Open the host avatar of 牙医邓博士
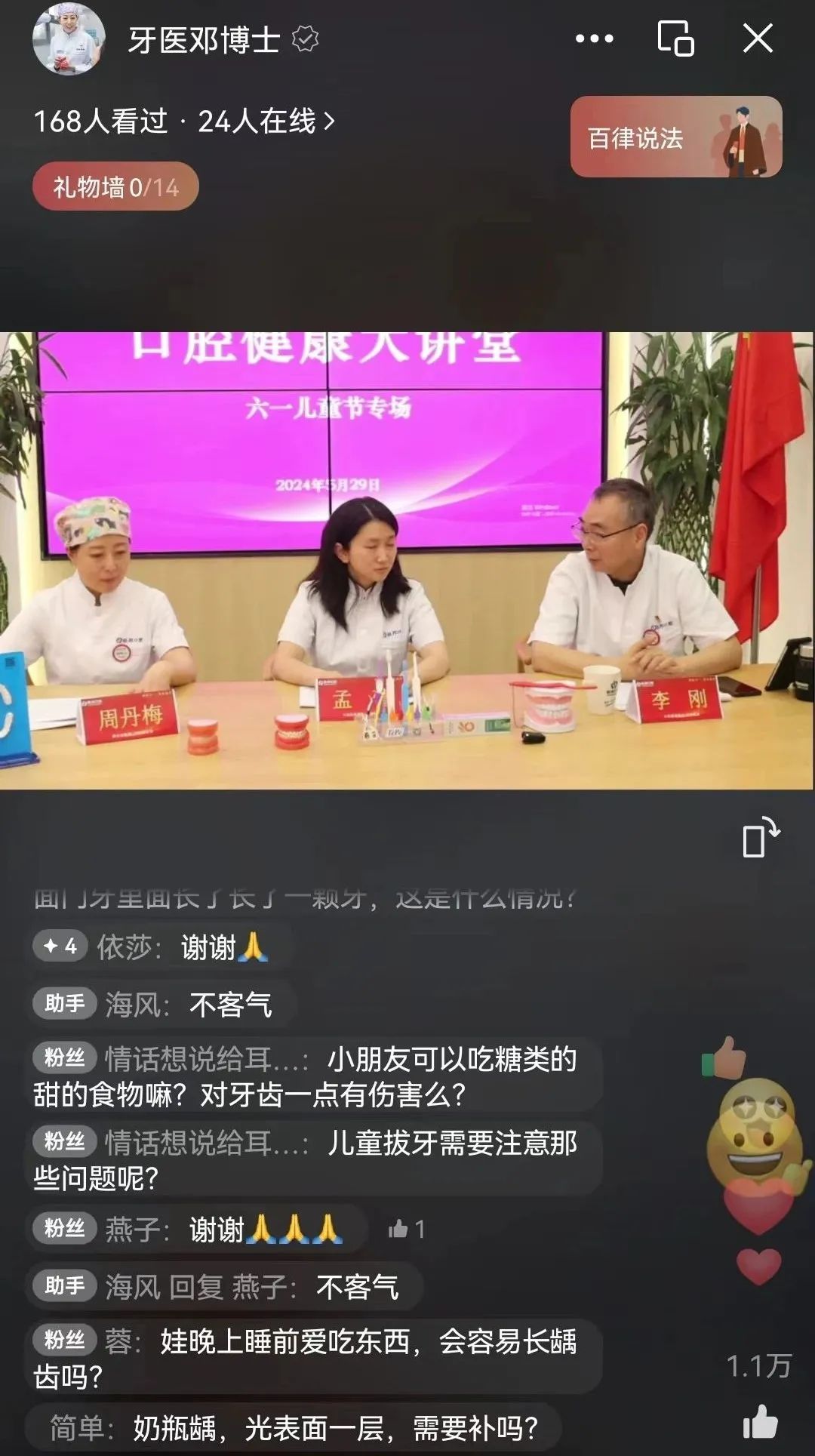Image resolution: width=815 pixels, height=1456 pixels. 68,39
